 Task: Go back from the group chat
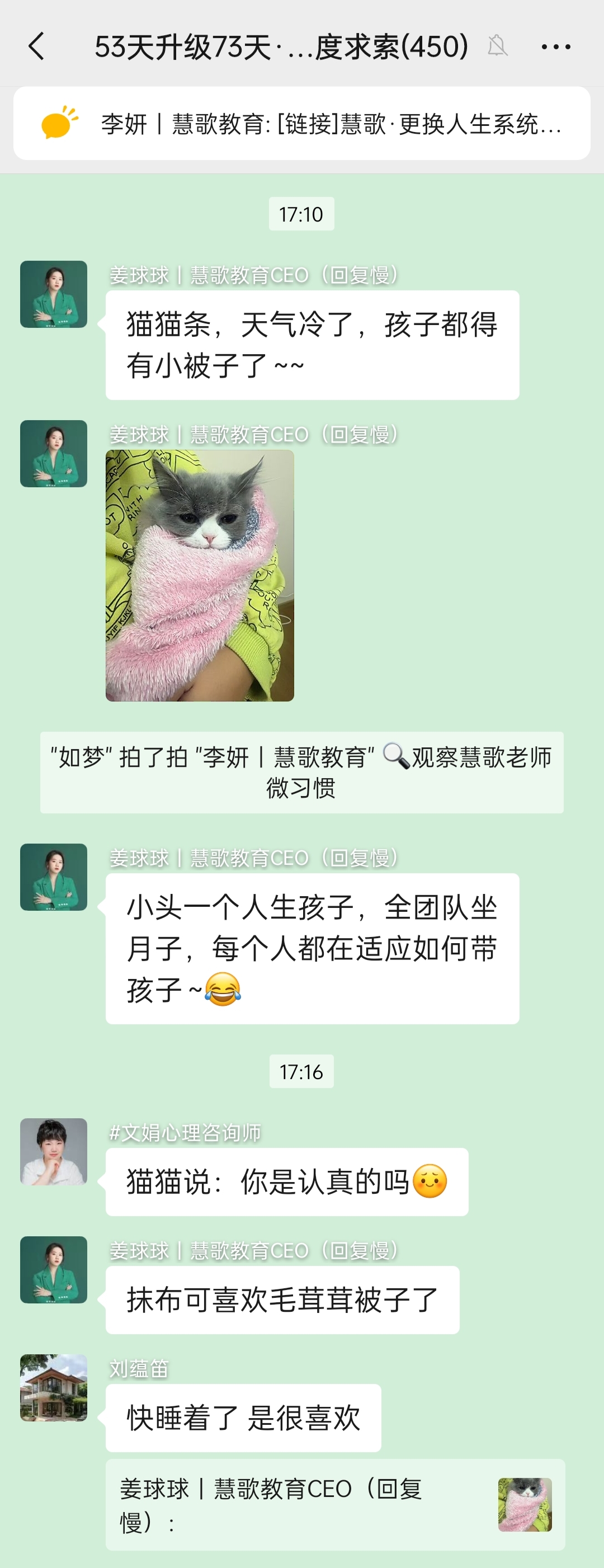[x=36, y=46]
